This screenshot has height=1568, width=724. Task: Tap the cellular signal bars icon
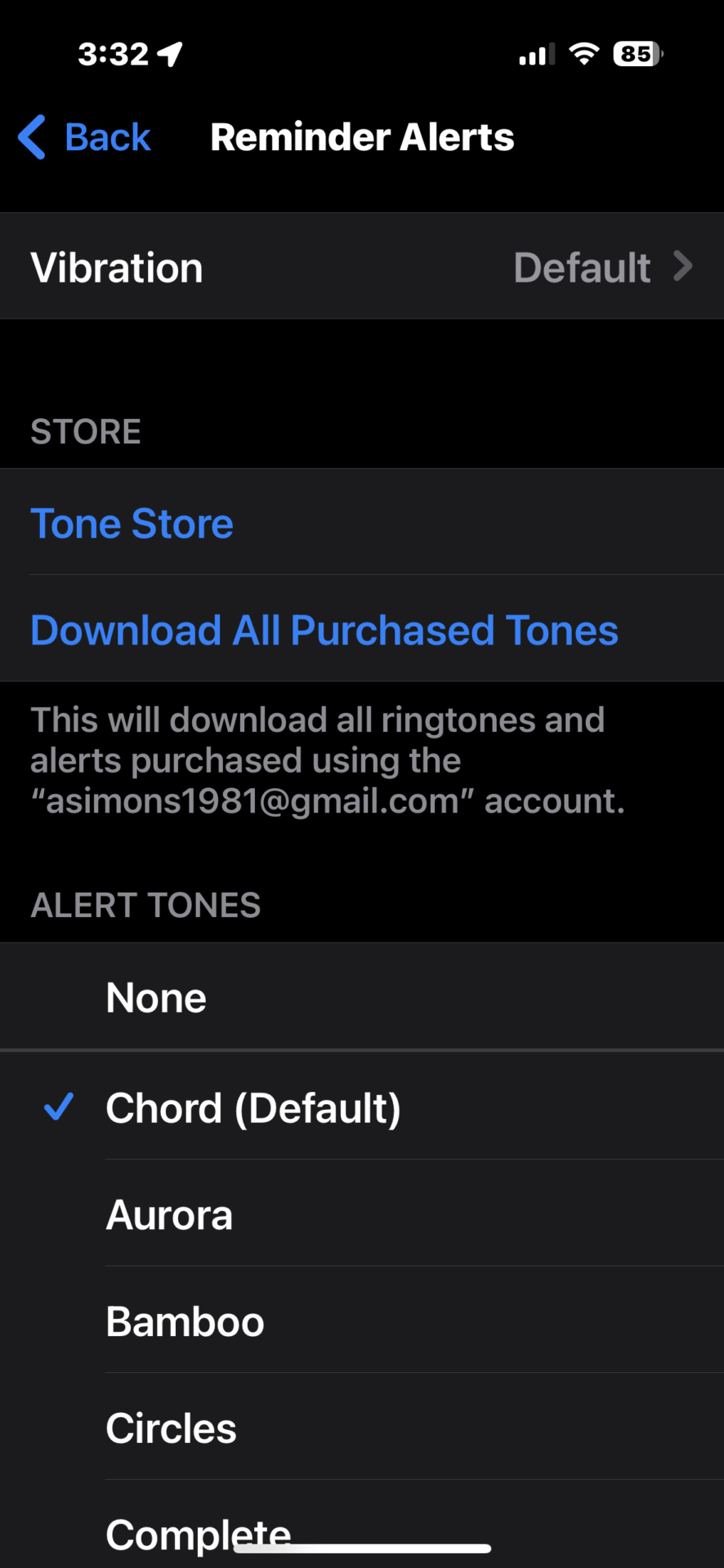point(534,51)
